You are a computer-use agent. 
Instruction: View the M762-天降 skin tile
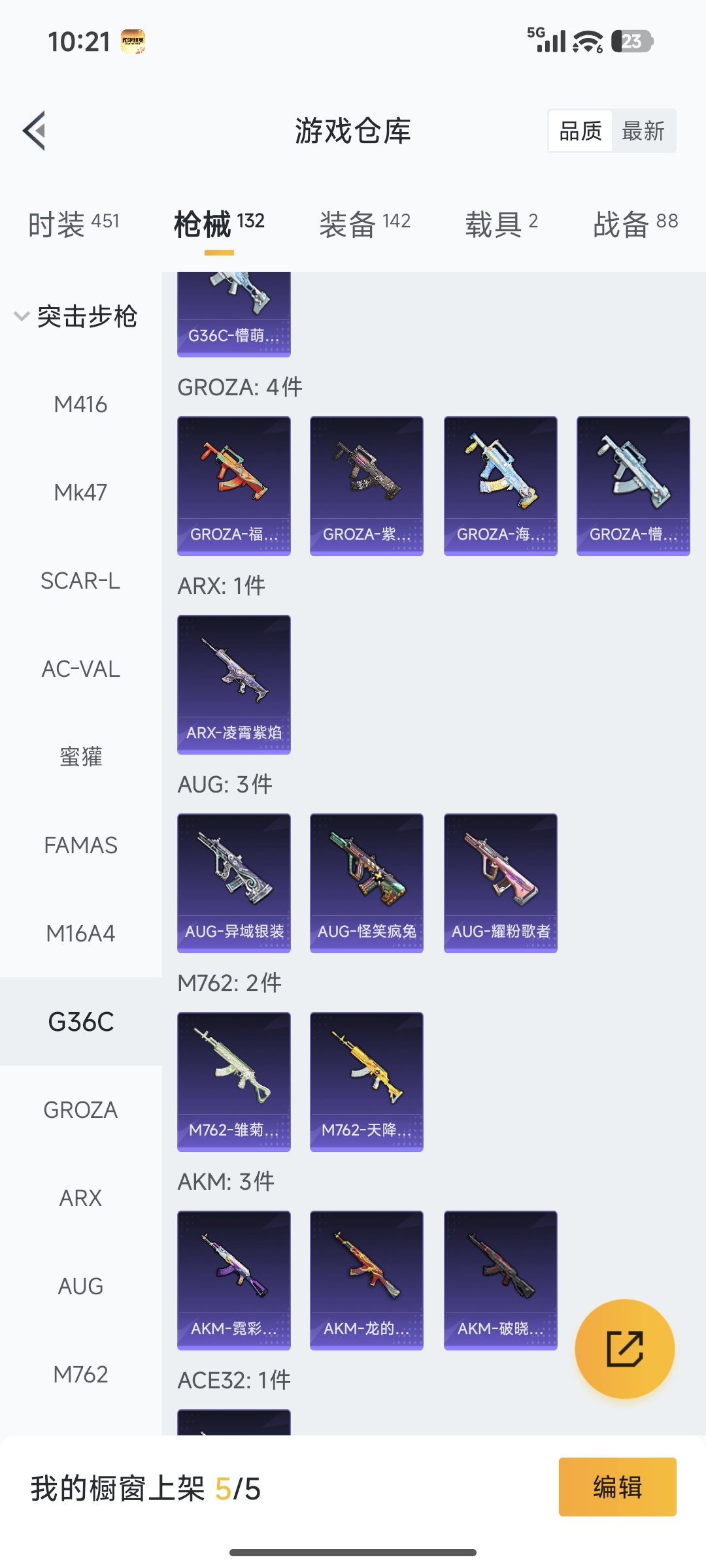tap(367, 1082)
